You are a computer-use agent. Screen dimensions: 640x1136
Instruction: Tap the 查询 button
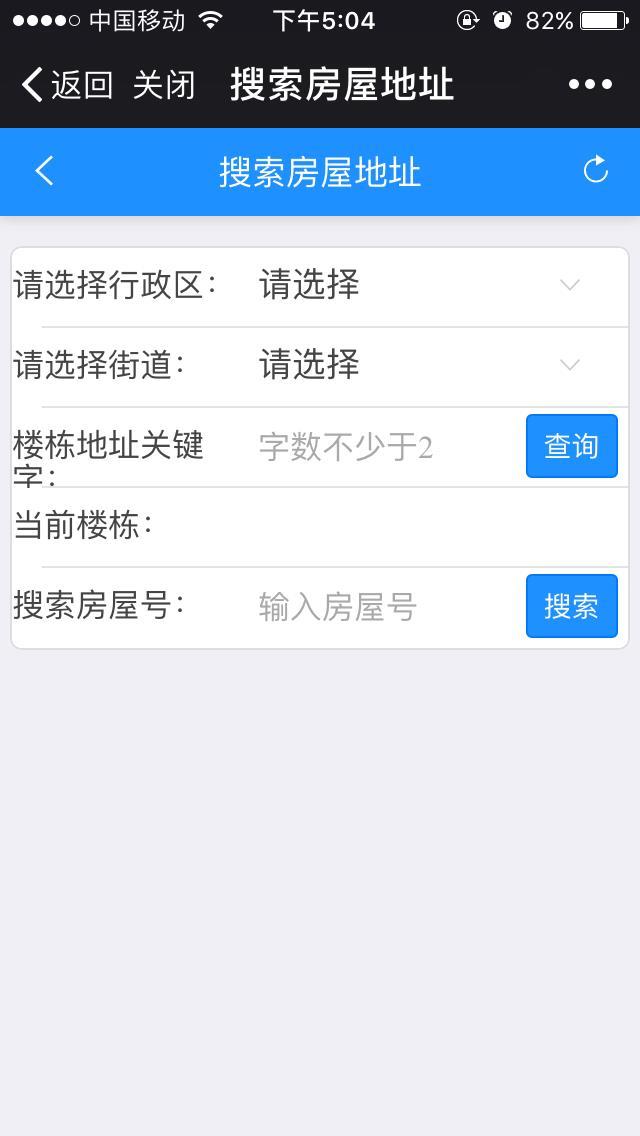572,446
